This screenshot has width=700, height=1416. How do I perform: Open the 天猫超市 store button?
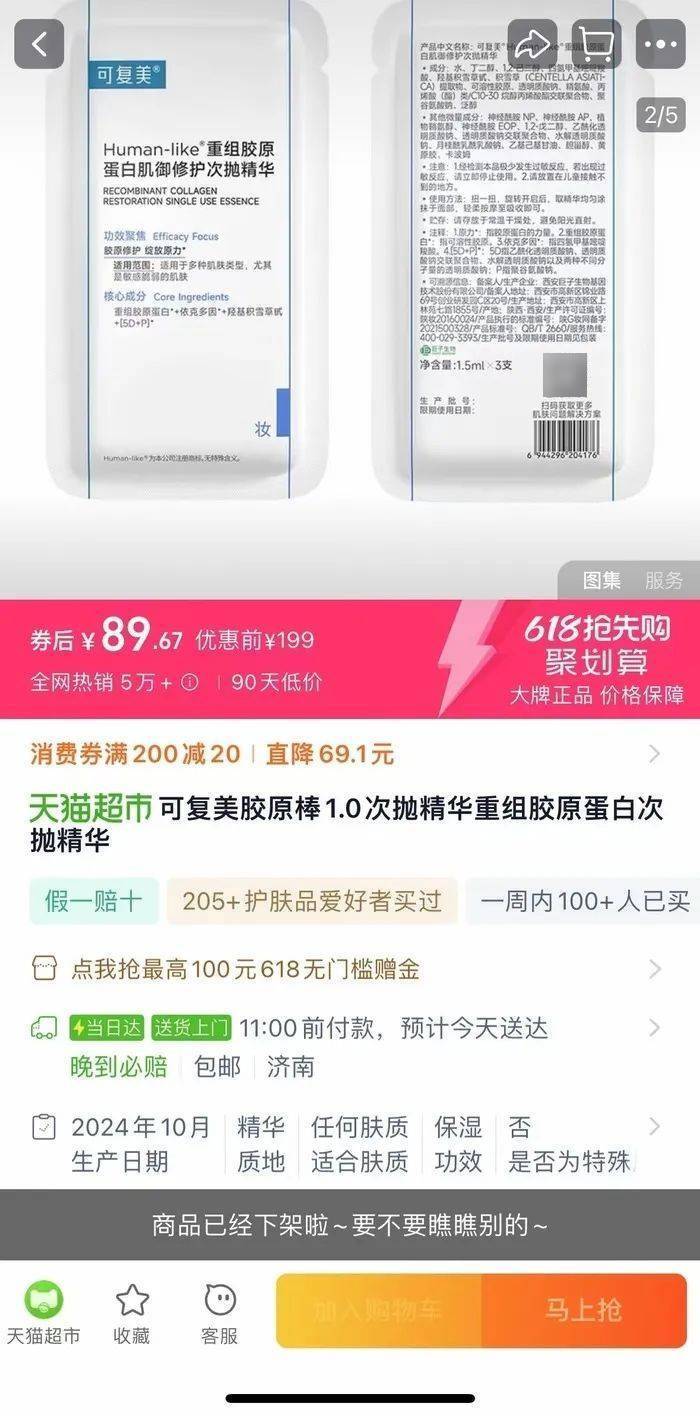(x=43, y=1313)
